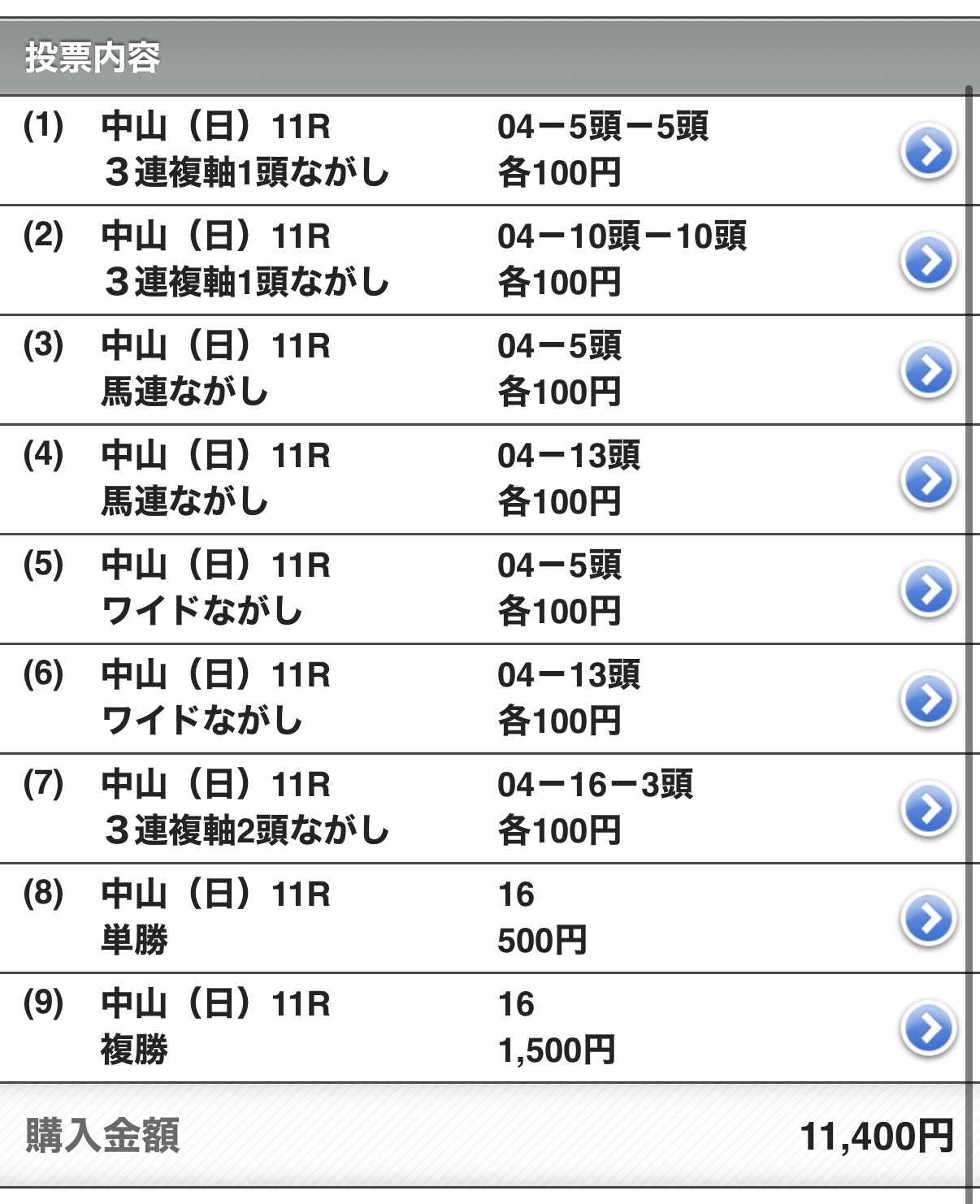Image resolution: width=980 pixels, height=1204 pixels.
Task: Show bet (4) 馬連ながし 04－13頭
Action: coord(928,480)
